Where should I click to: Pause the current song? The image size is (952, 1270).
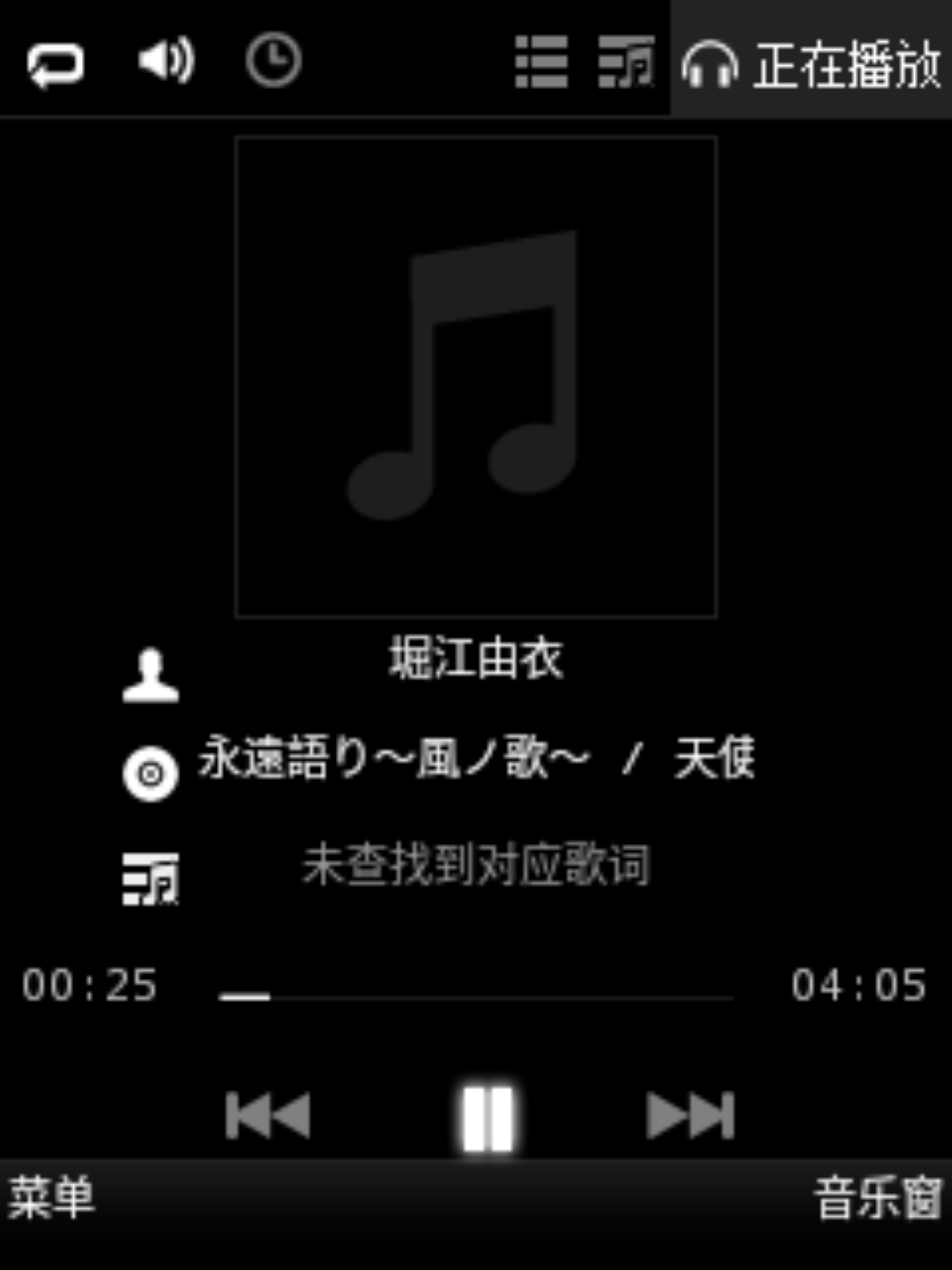[487, 1117]
